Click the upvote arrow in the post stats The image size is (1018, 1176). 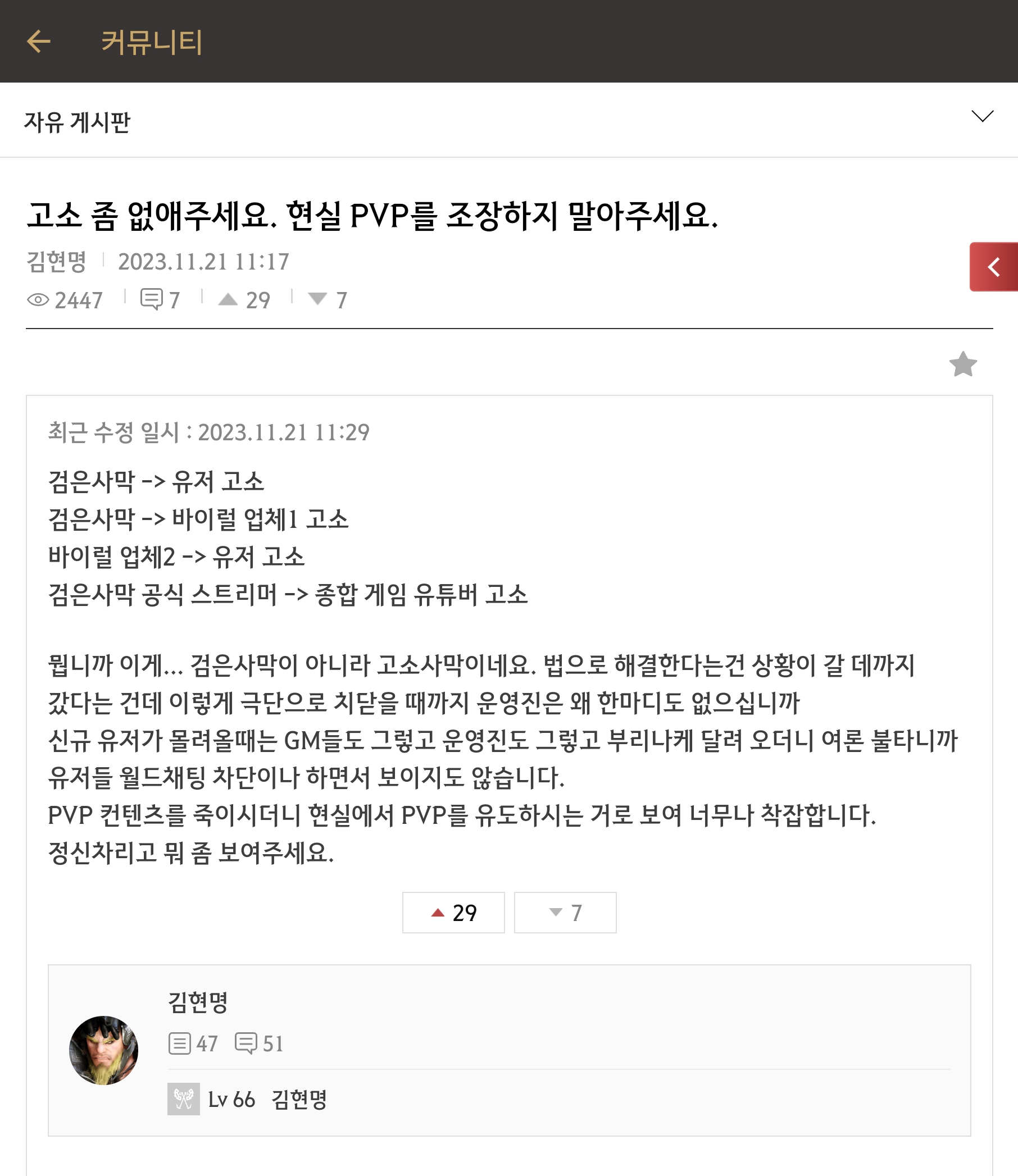pos(229,299)
